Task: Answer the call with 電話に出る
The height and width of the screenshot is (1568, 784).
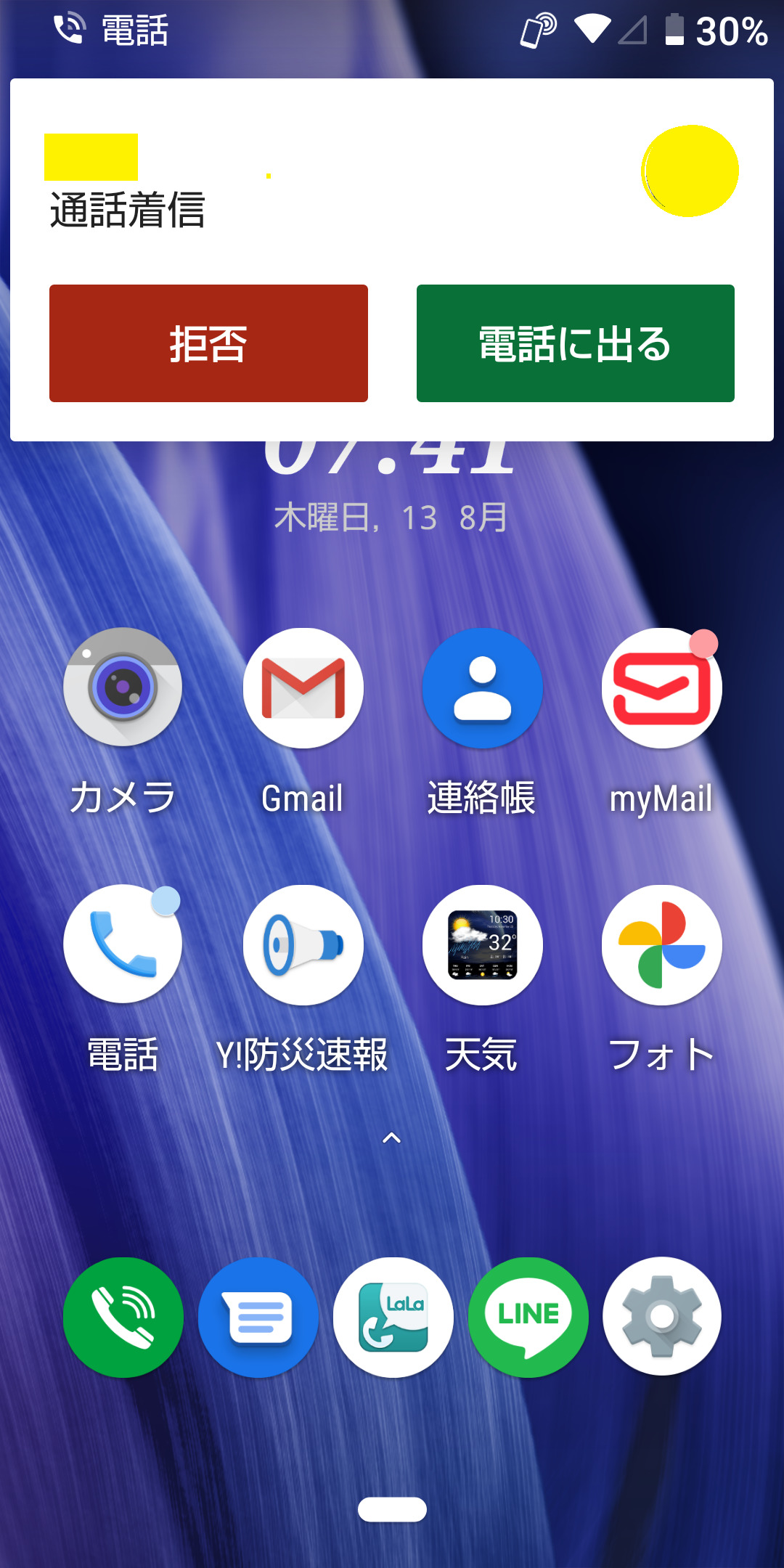Action: [576, 343]
